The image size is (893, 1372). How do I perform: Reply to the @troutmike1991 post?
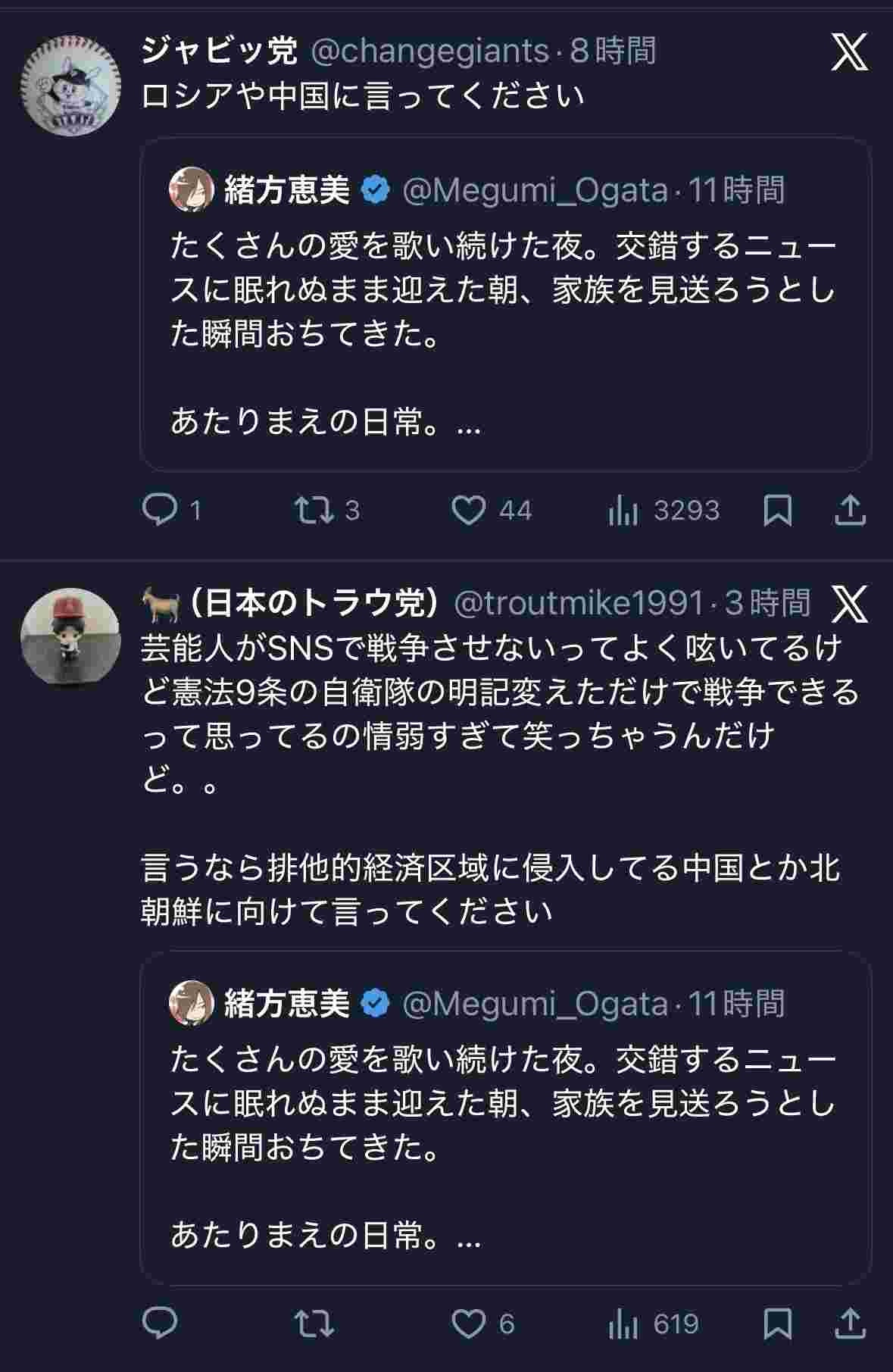pyautogui.click(x=160, y=1324)
